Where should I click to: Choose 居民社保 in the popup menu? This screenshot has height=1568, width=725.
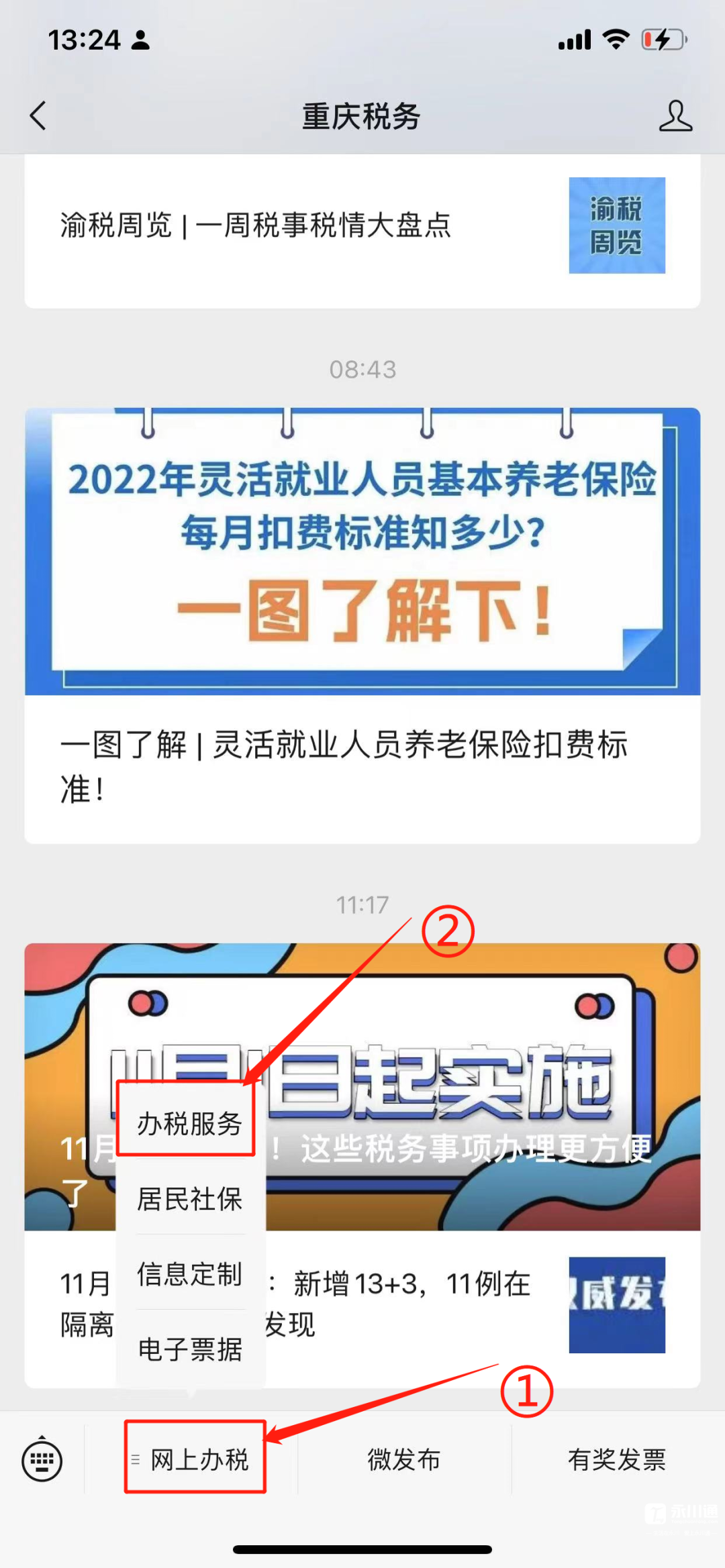coord(189,1198)
